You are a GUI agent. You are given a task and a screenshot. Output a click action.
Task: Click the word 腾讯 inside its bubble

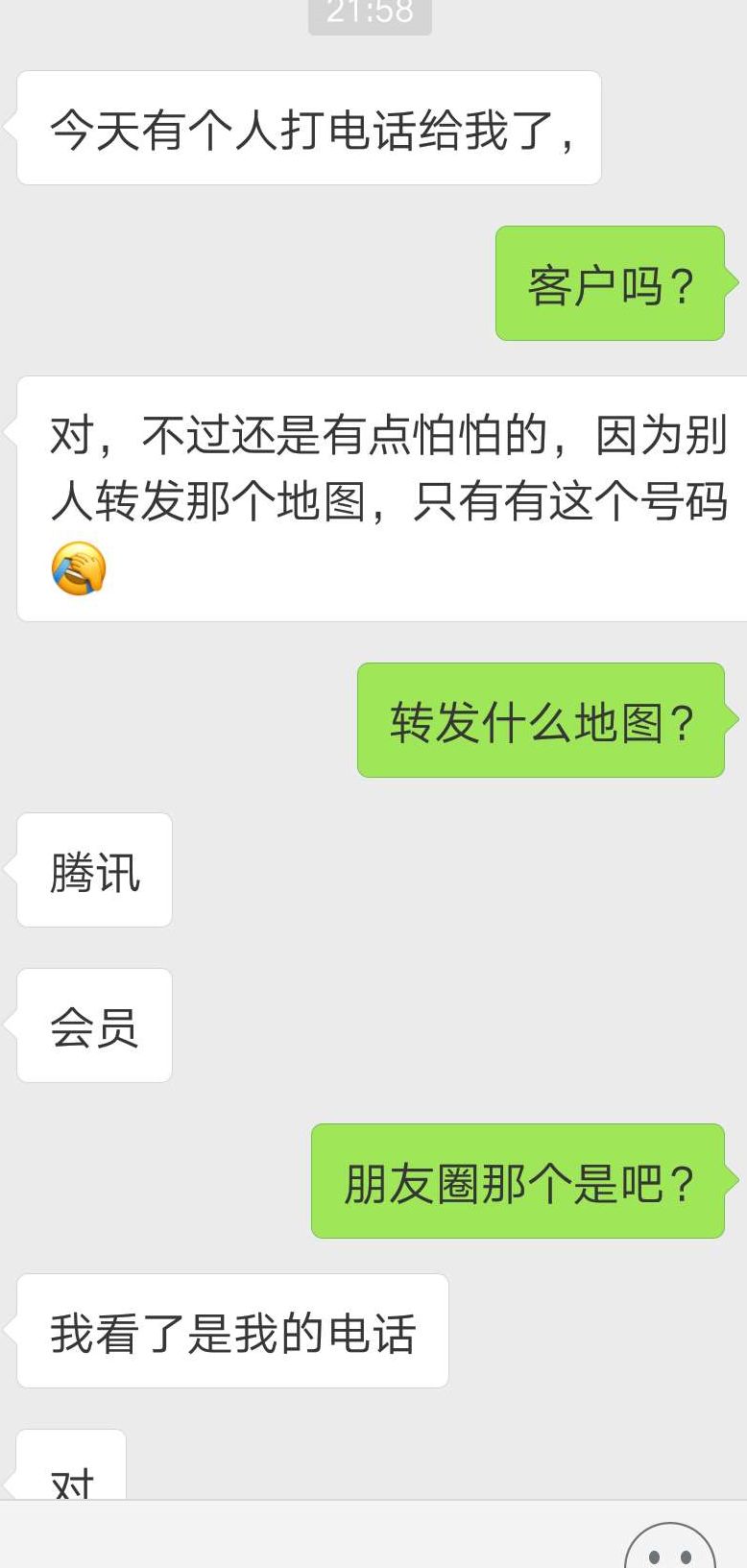click(x=93, y=870)
